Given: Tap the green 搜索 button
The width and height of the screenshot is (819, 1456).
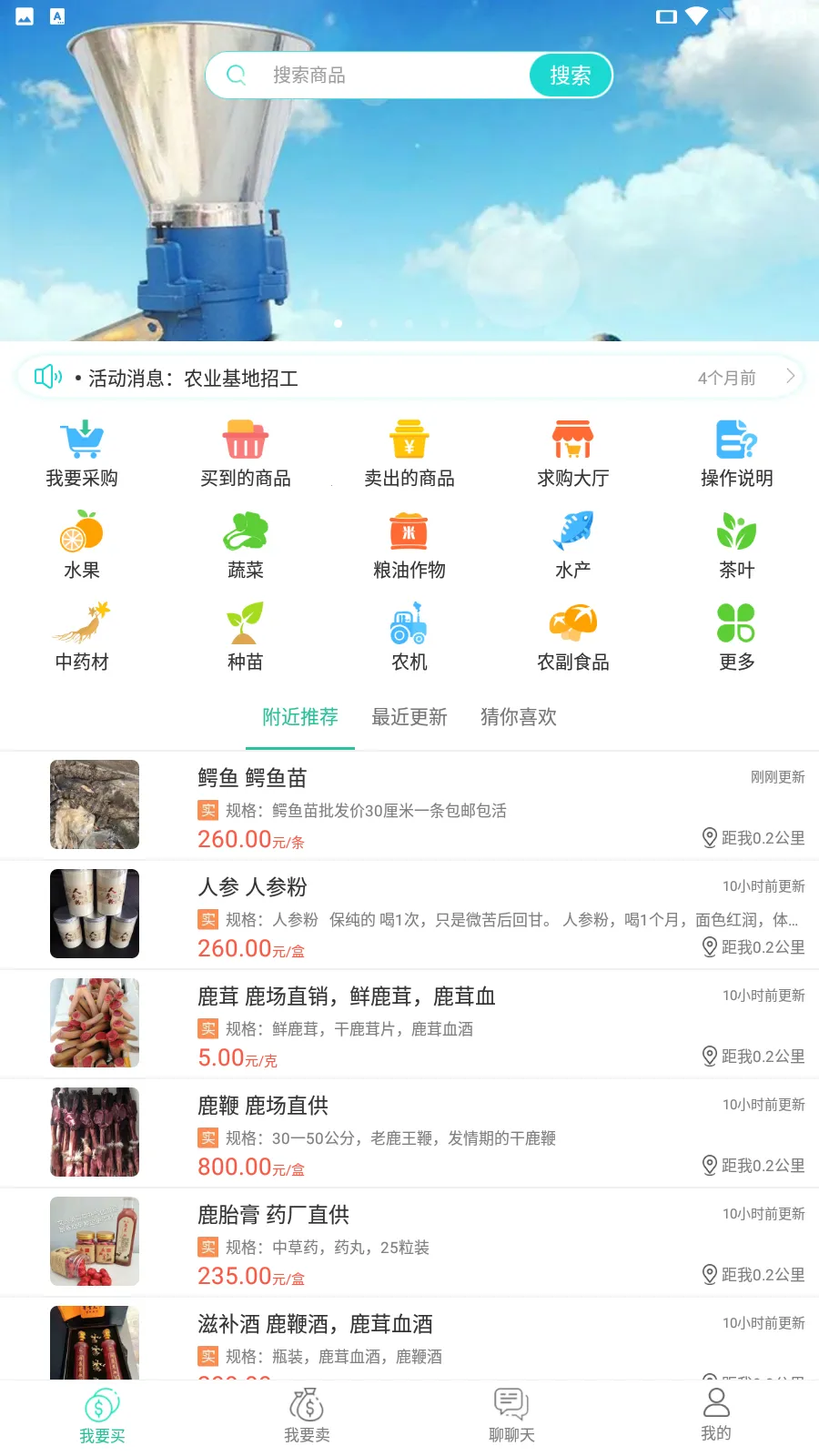Looking at the screenshot, I should pos(571,76).
